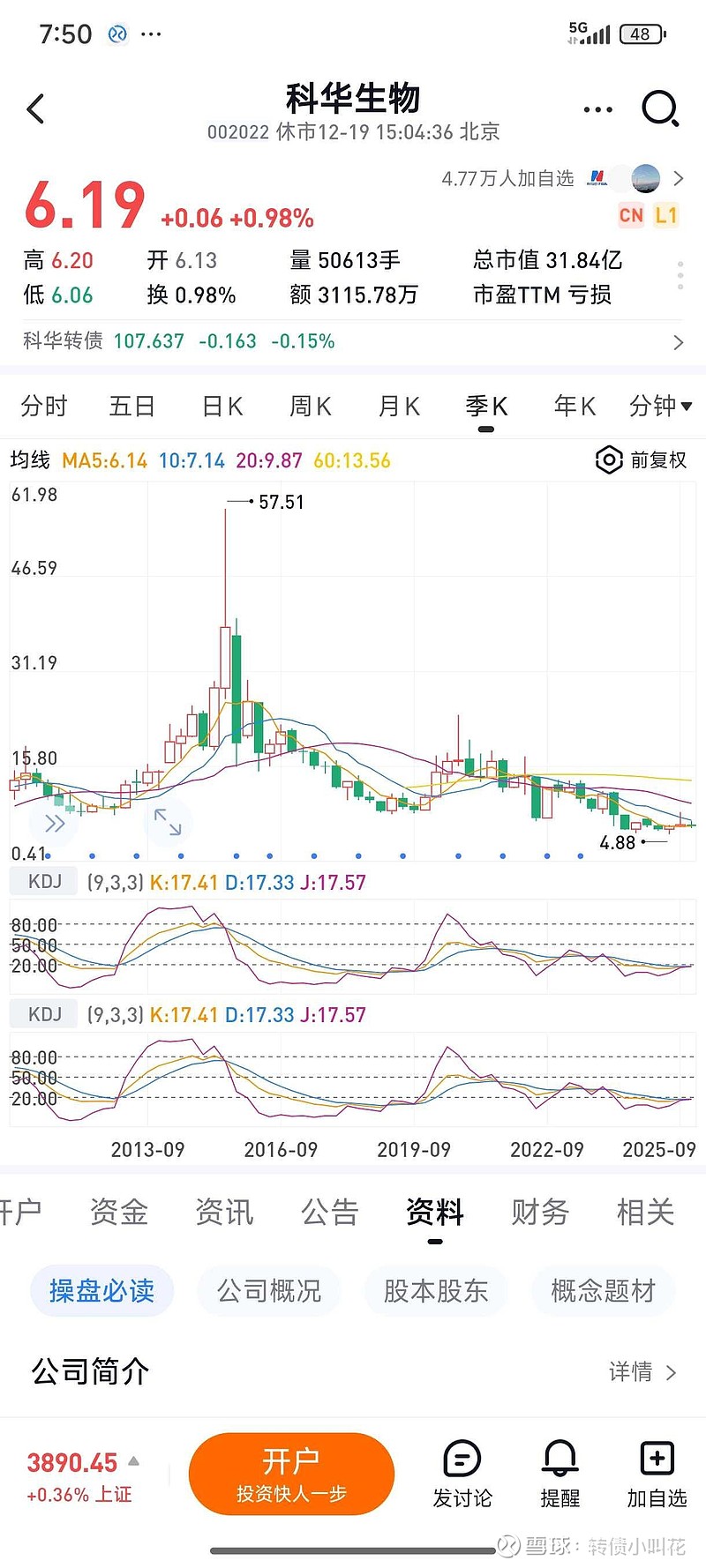Screen dimensions: 706x1568
Task: Switch to the 日K chart tab
Action: pos(220,407)
